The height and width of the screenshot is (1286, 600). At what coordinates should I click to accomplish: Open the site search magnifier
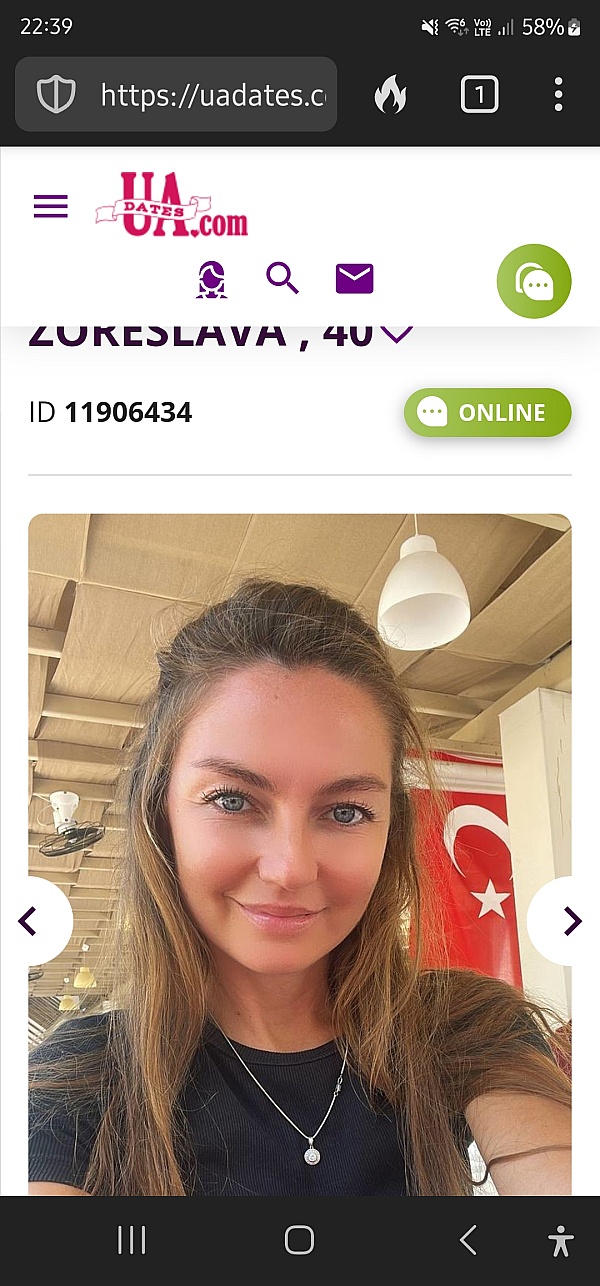pos(282,278)
